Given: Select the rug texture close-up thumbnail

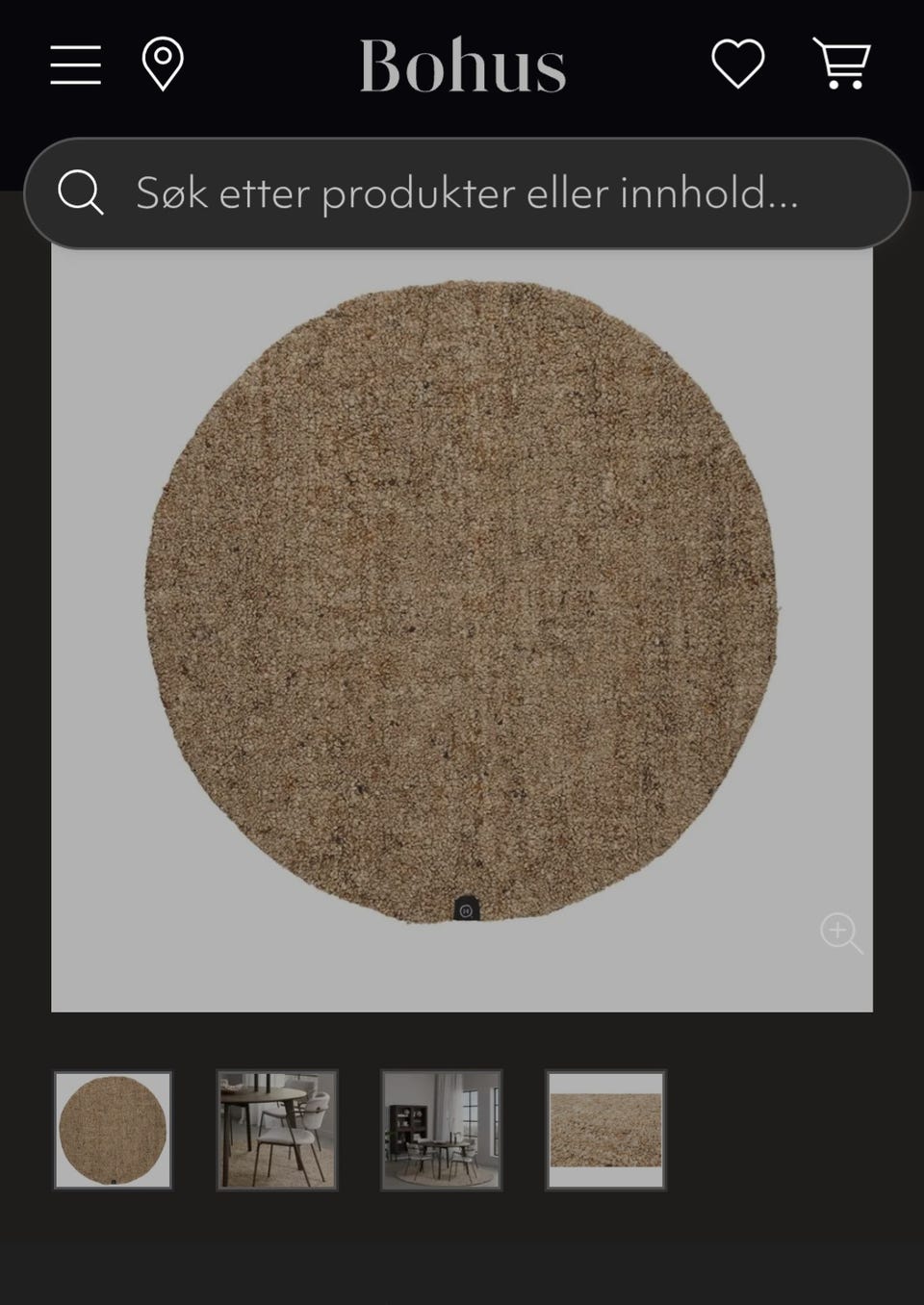Looking at the screenshot, I should (x=604, y=1129).
